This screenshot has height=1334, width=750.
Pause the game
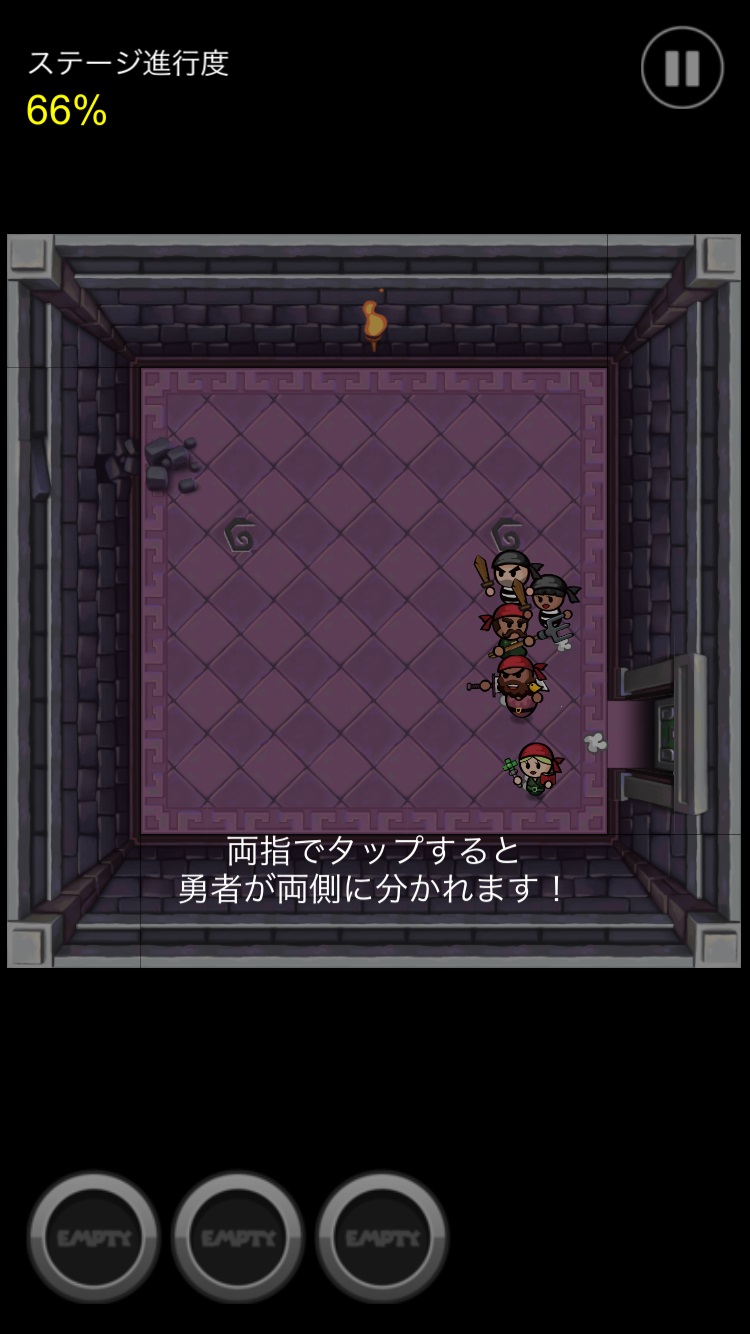[682, 68]
